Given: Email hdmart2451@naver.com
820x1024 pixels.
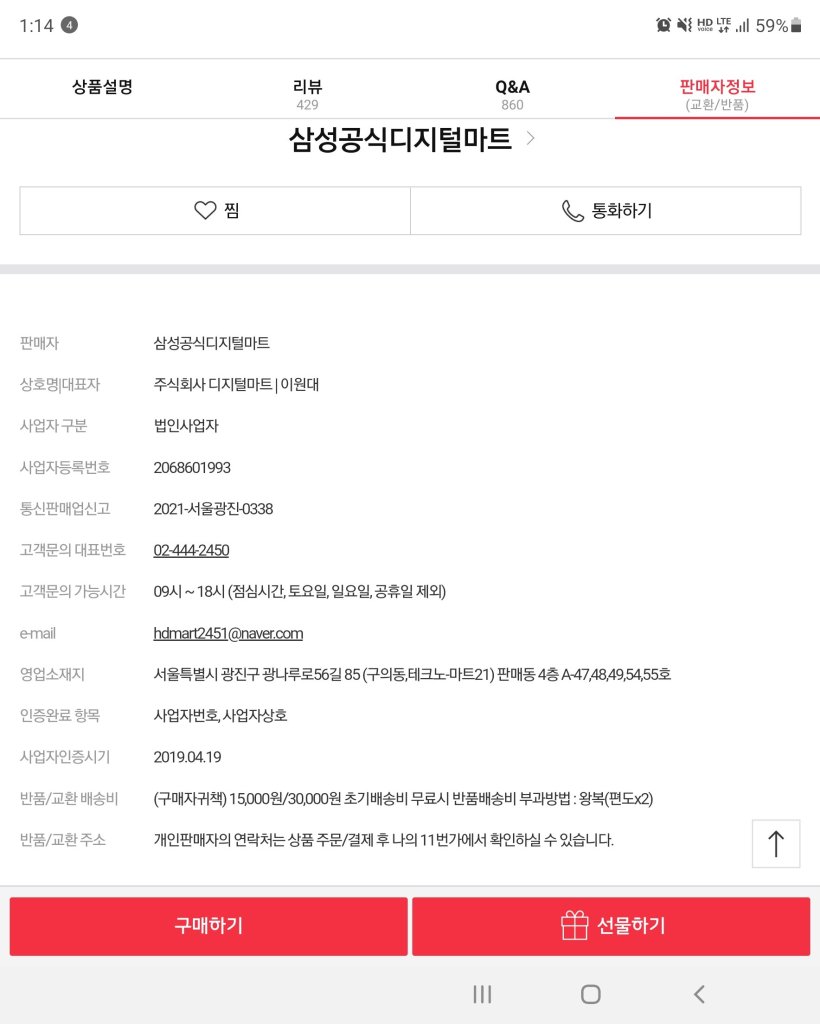Looking at the screenshot, I should click(228, 633).
